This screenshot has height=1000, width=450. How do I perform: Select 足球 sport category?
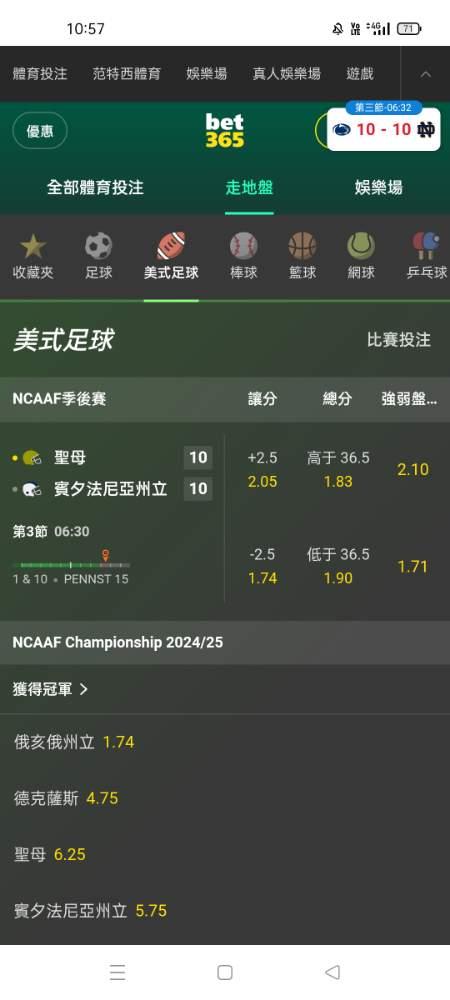(98, 256)
